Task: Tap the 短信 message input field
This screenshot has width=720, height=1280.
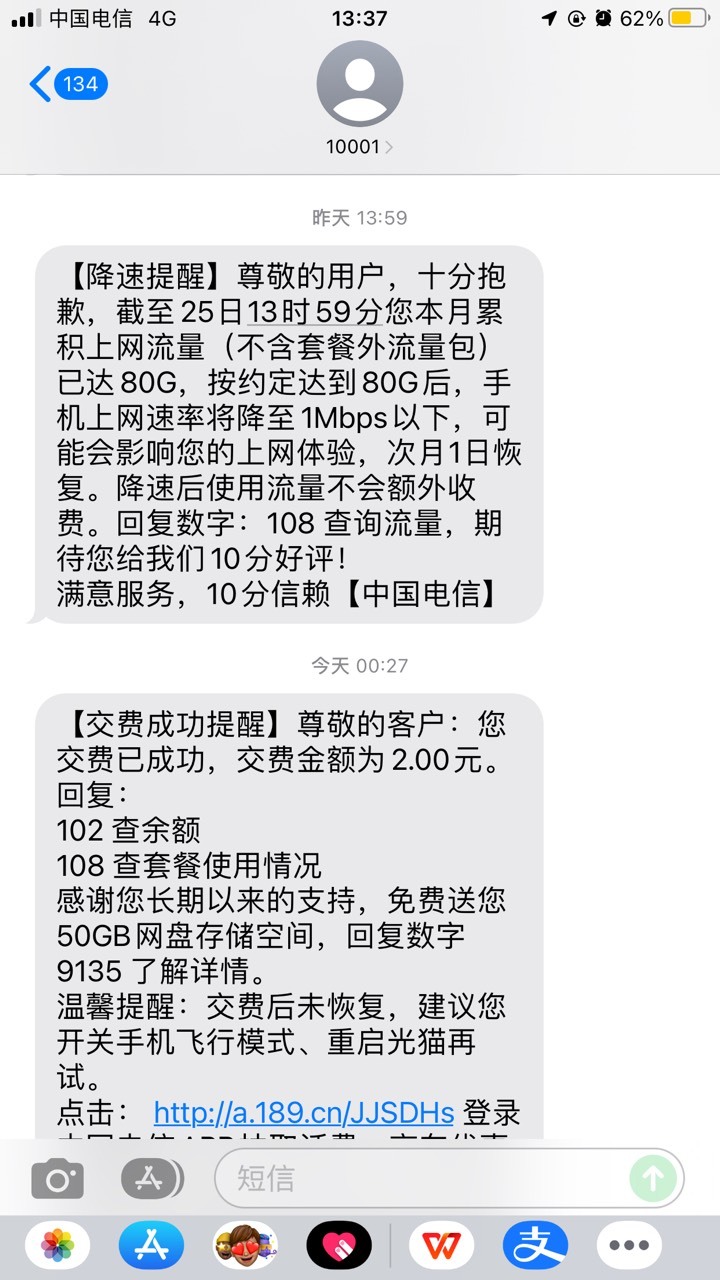Action: (x=450, y=1178)
